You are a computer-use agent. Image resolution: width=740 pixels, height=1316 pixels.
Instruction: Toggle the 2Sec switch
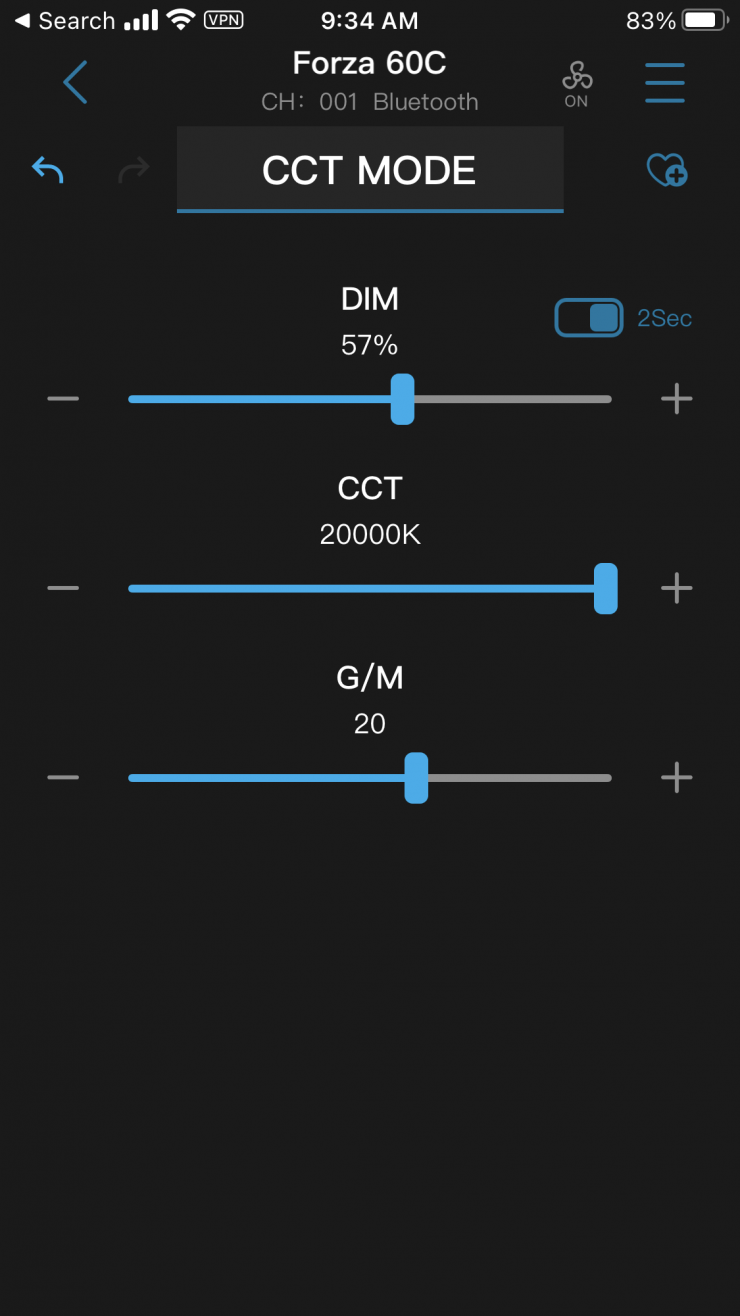(x=589, y=318)
